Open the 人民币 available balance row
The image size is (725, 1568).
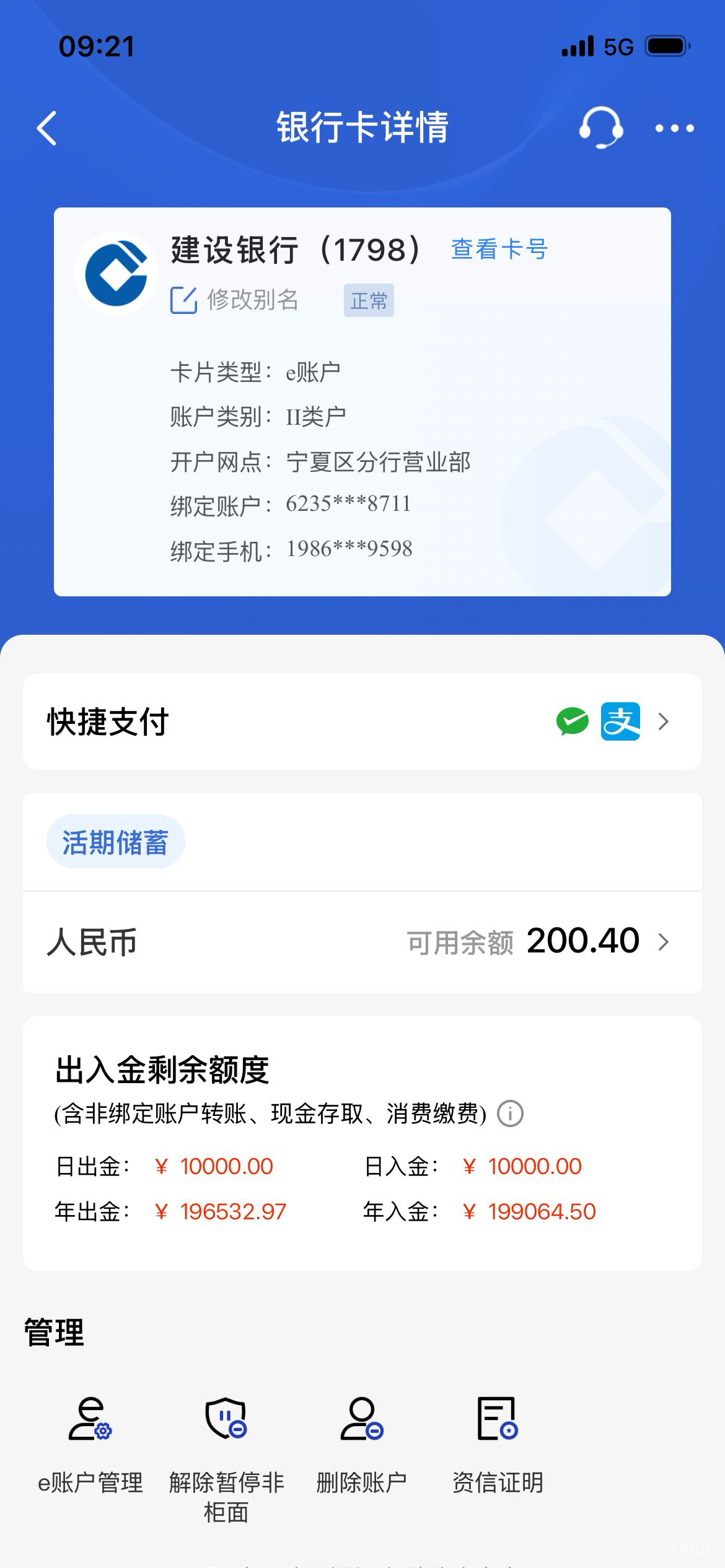362,942
